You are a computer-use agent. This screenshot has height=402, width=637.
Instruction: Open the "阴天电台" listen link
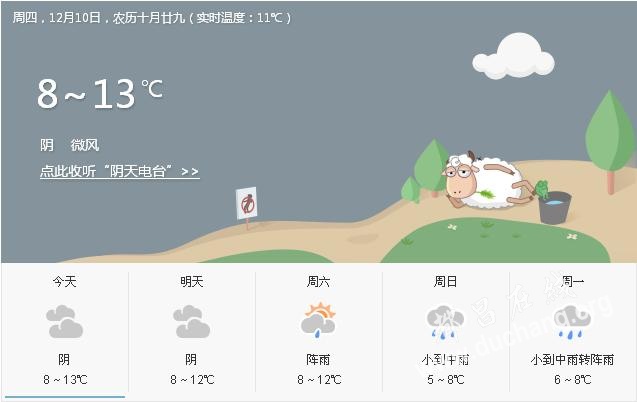pyautogui.click(x=119, y=172)
